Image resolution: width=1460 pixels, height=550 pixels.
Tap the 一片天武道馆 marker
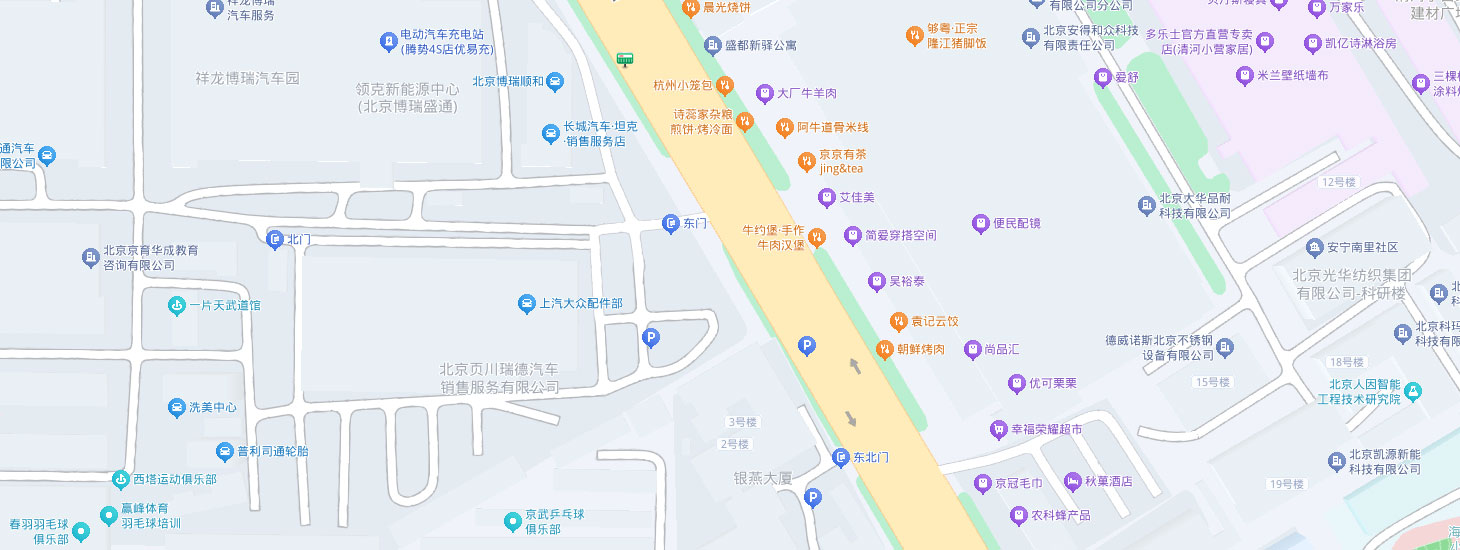(x=176, y=305)
